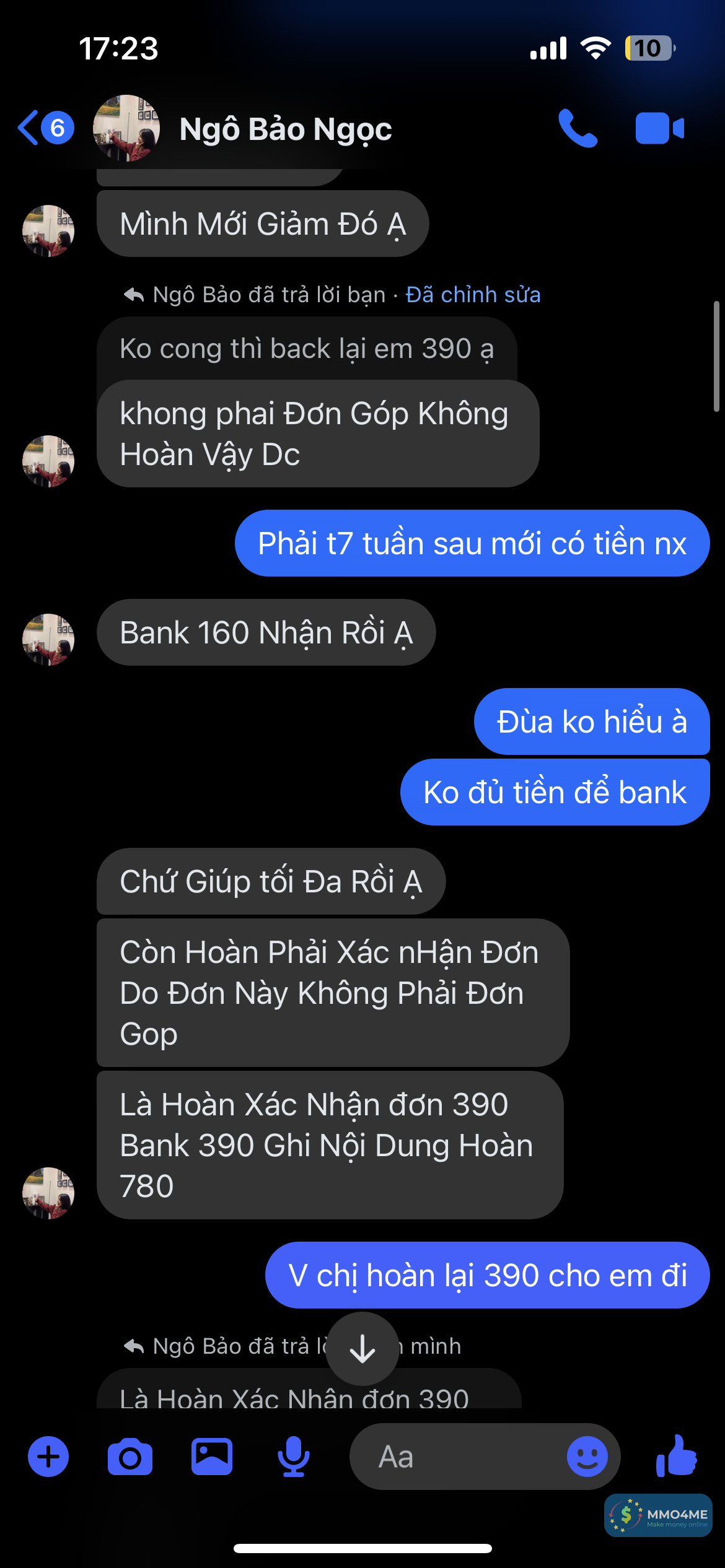Screen dimensions: 725x1568
Task: Tap the quoted reply "Ko cong thì back lại em 390 ạ"
Action: click(307, 349)
